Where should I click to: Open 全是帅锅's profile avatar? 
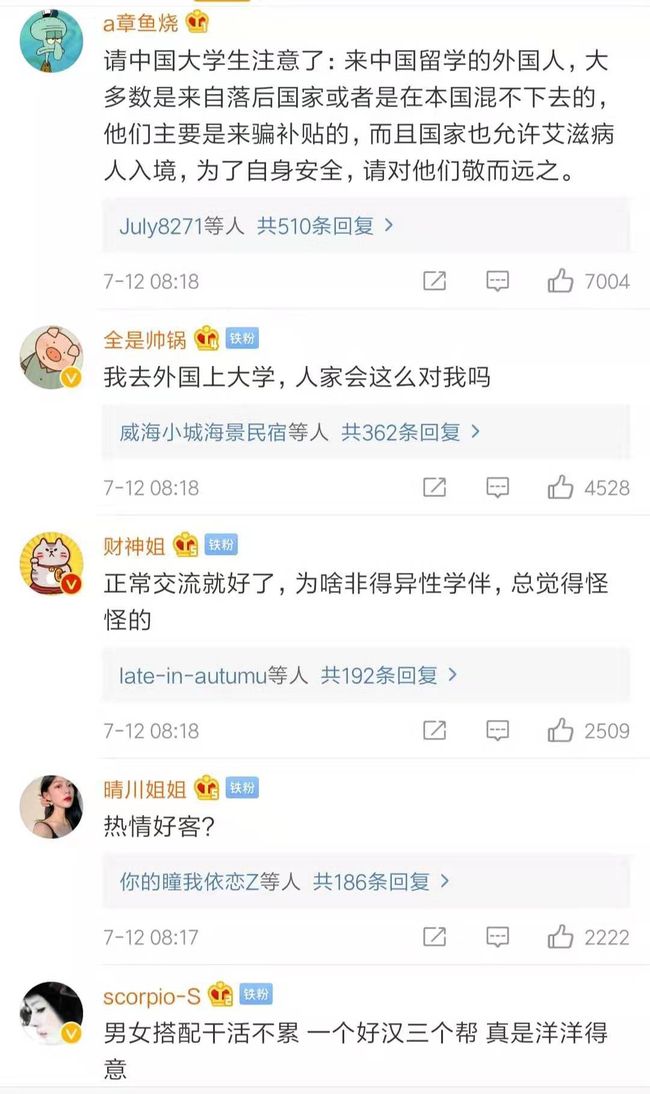[x=52, y=357]
